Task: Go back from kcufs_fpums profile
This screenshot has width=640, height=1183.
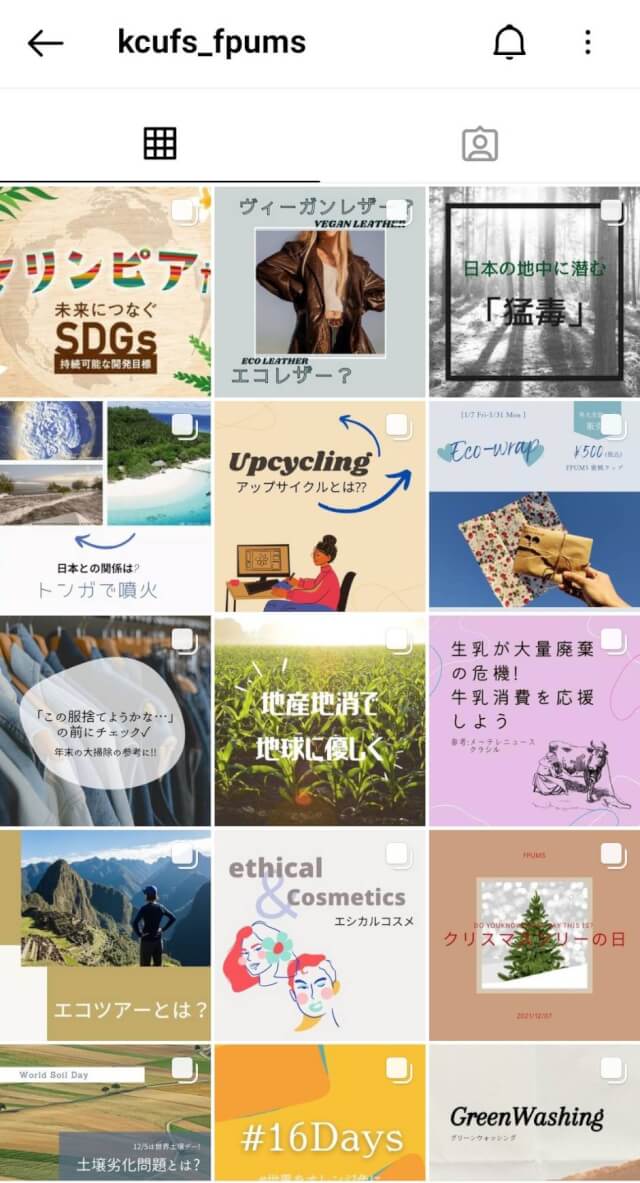Action: pyautogui.click(x=45, y=42)
